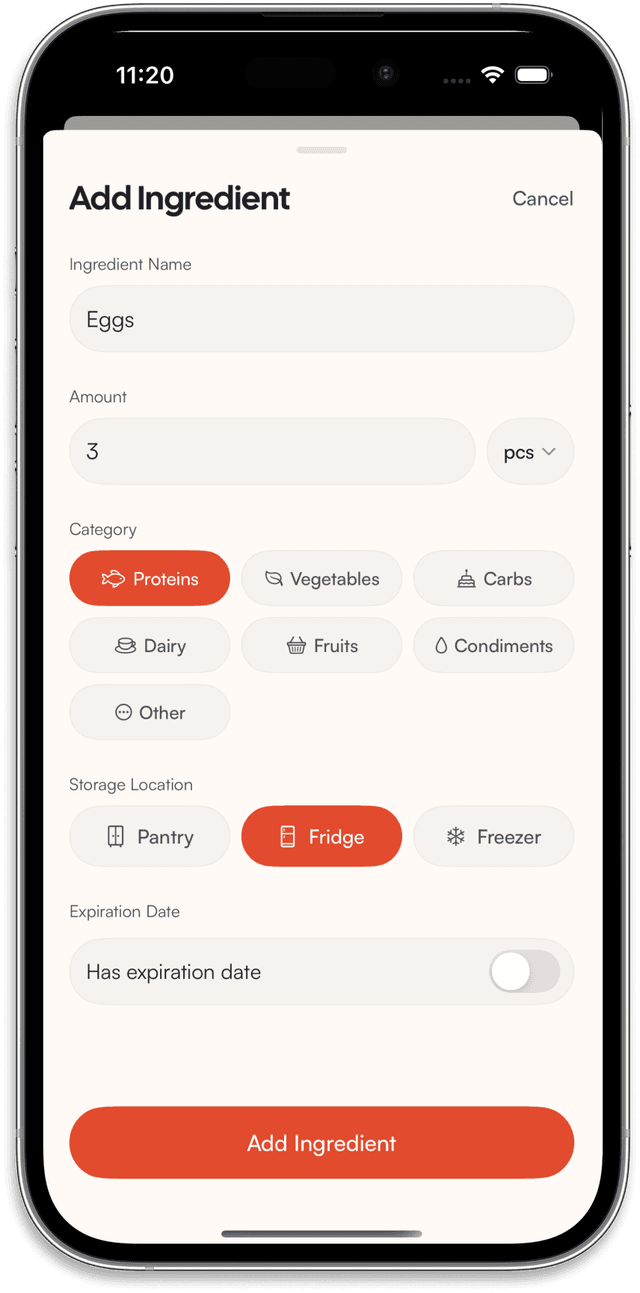The width and height of the screenshot is (640, 1293).
Task: Choose the Vegetables category
Action: pyautogui.click(x=321, y=579)
